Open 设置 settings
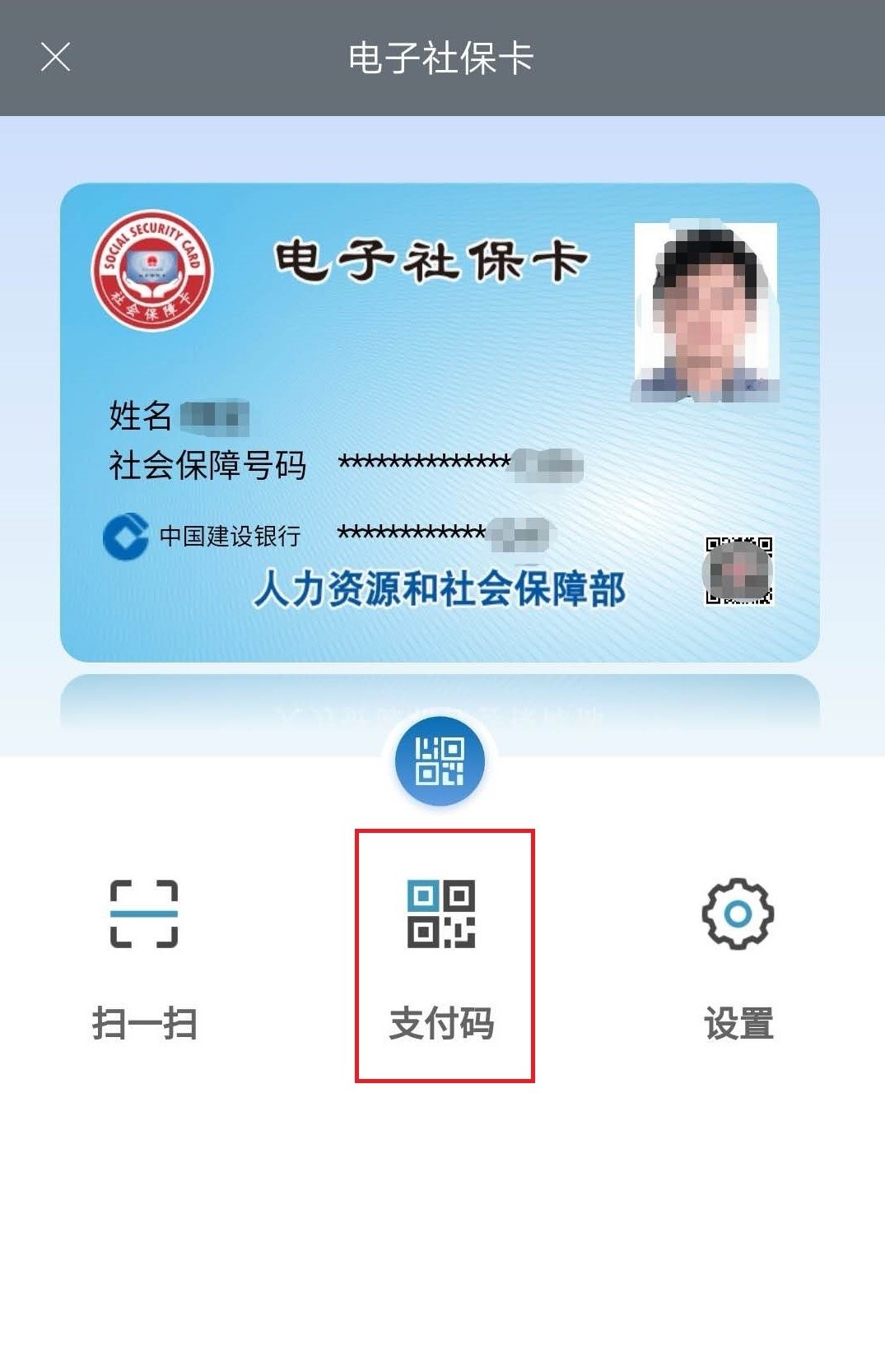 tap(738, 955)
